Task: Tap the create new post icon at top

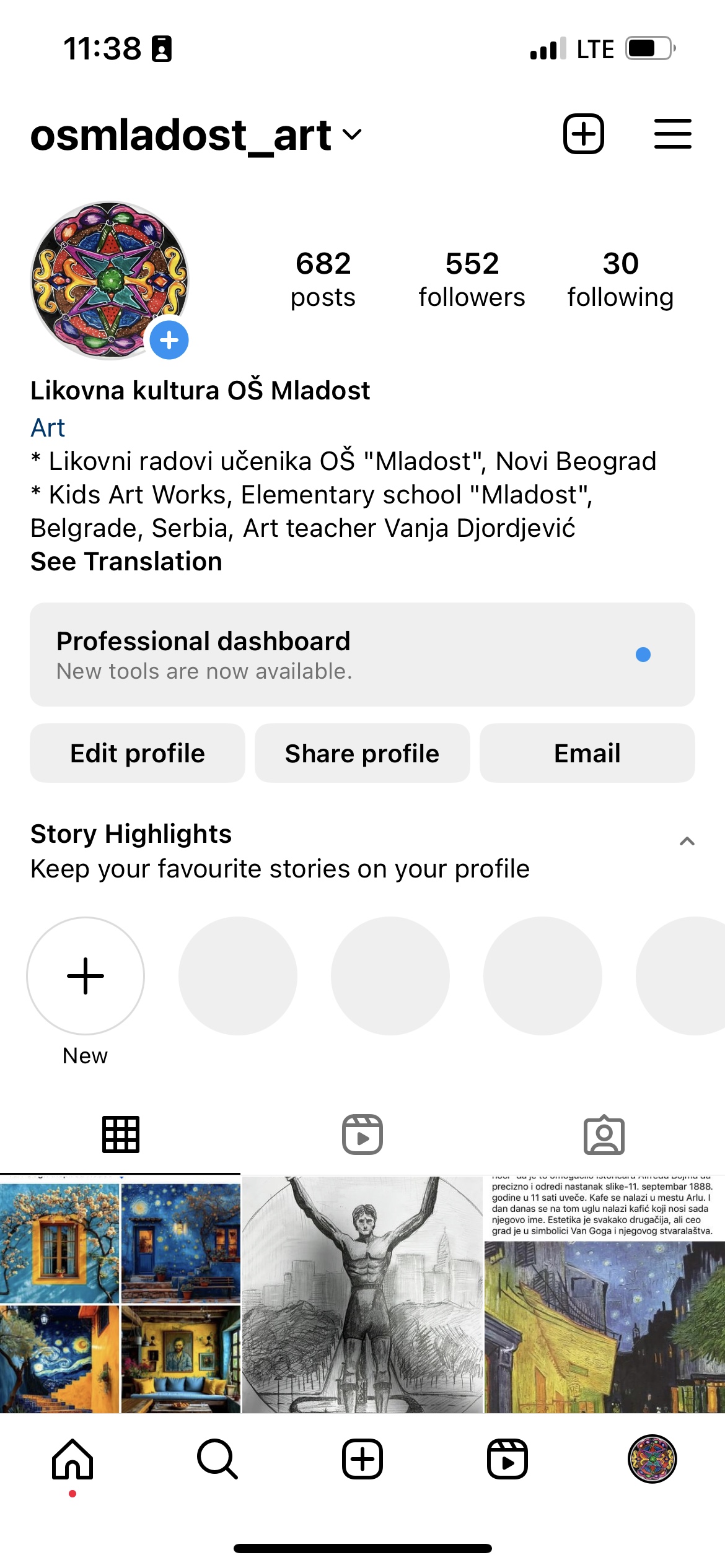Action: point(583,134)
